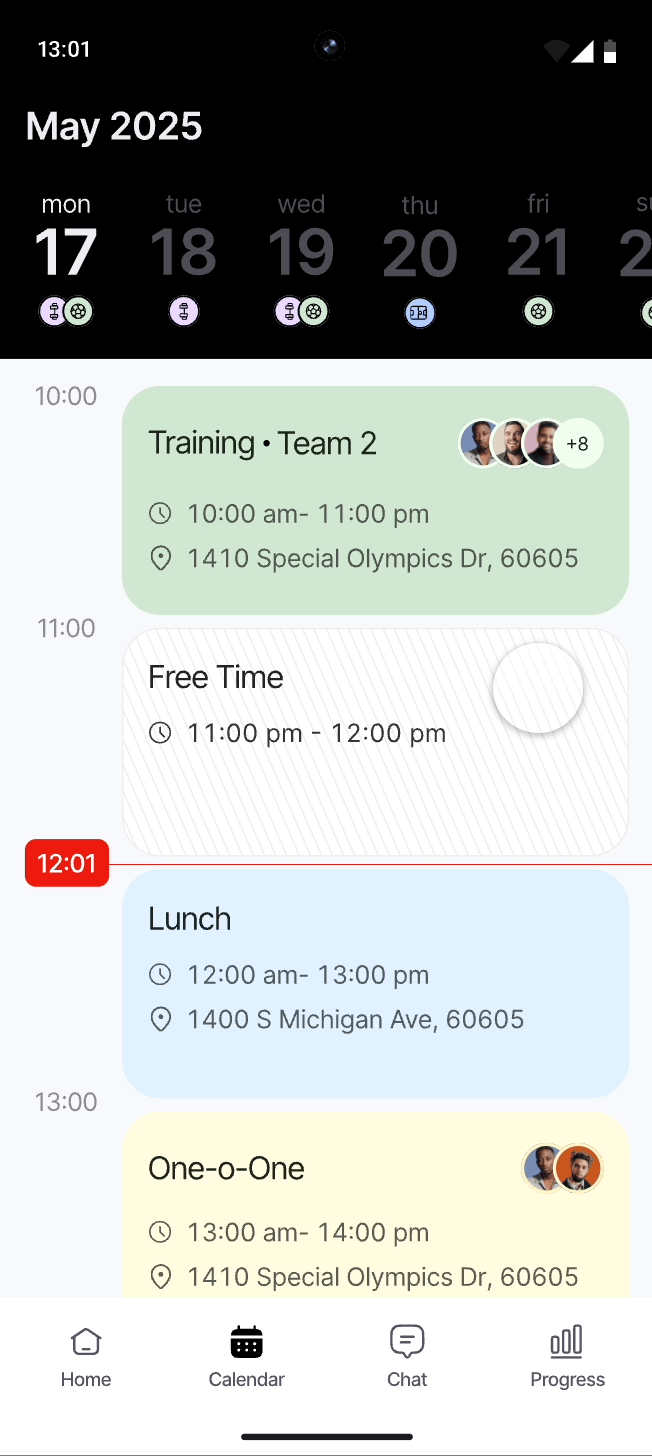Open the Training Team 2 event

click(375, 500)
